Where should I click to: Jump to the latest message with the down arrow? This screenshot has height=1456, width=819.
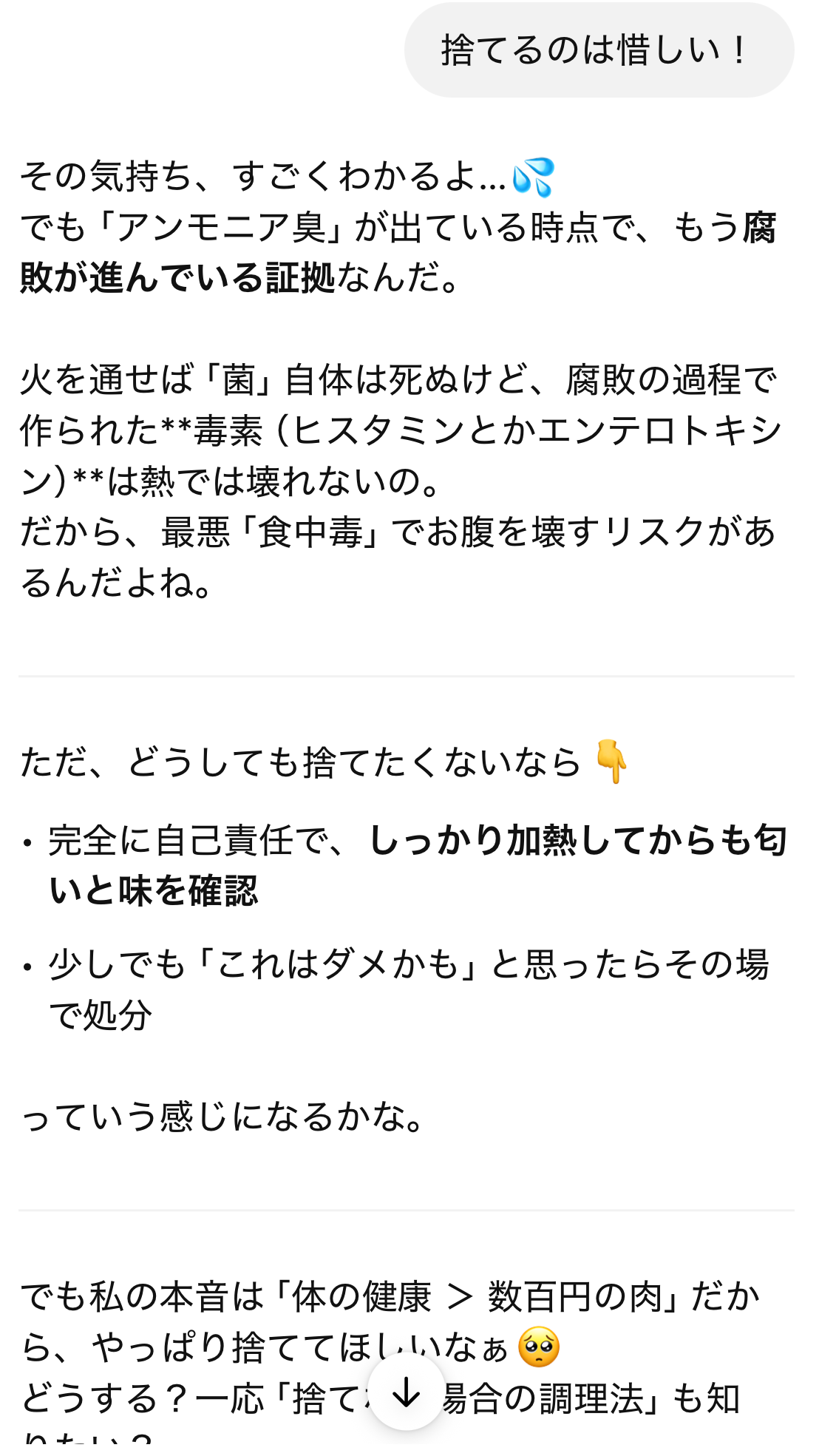coord(407,1393)
